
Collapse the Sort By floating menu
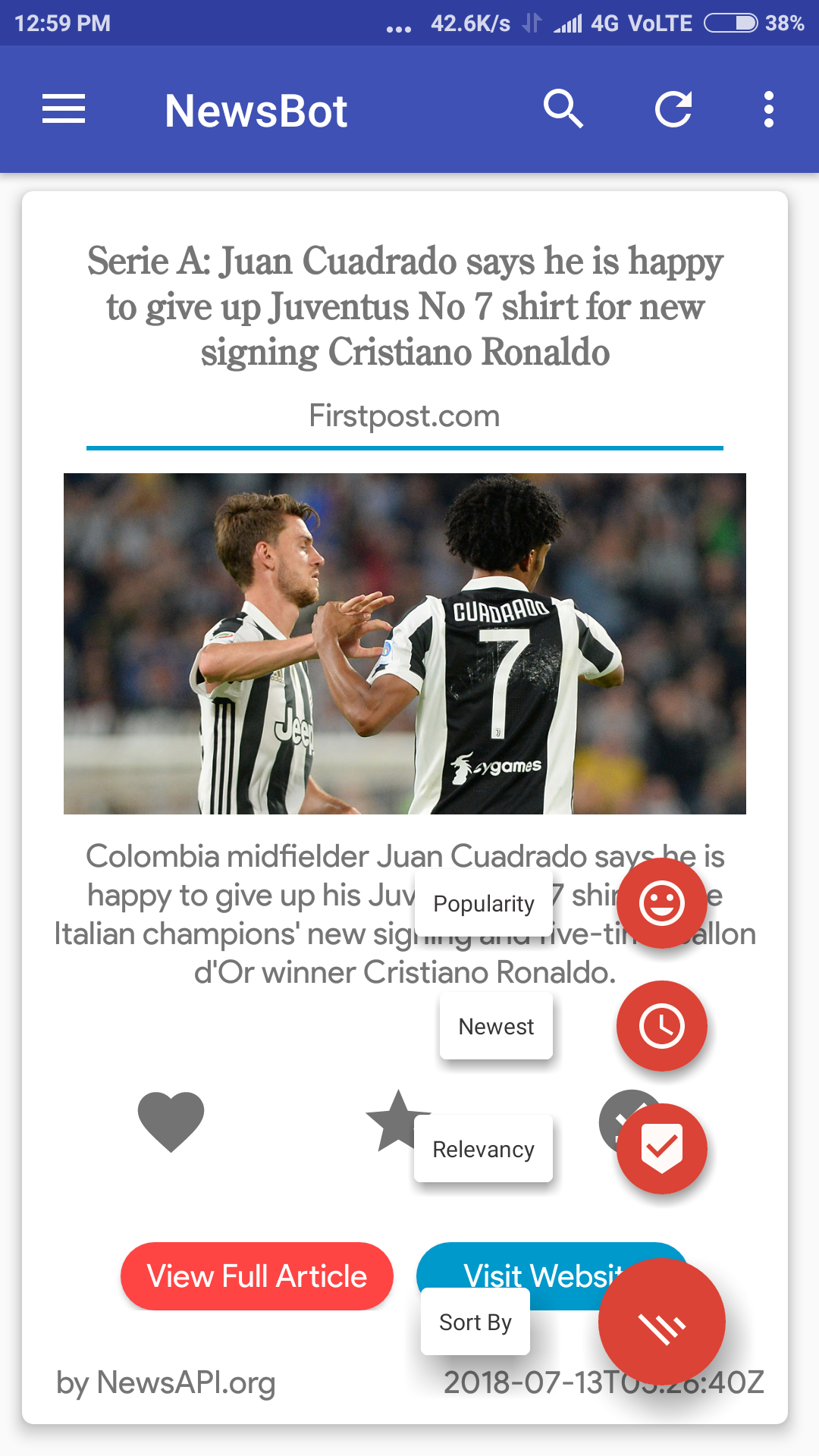point(662,1323)
